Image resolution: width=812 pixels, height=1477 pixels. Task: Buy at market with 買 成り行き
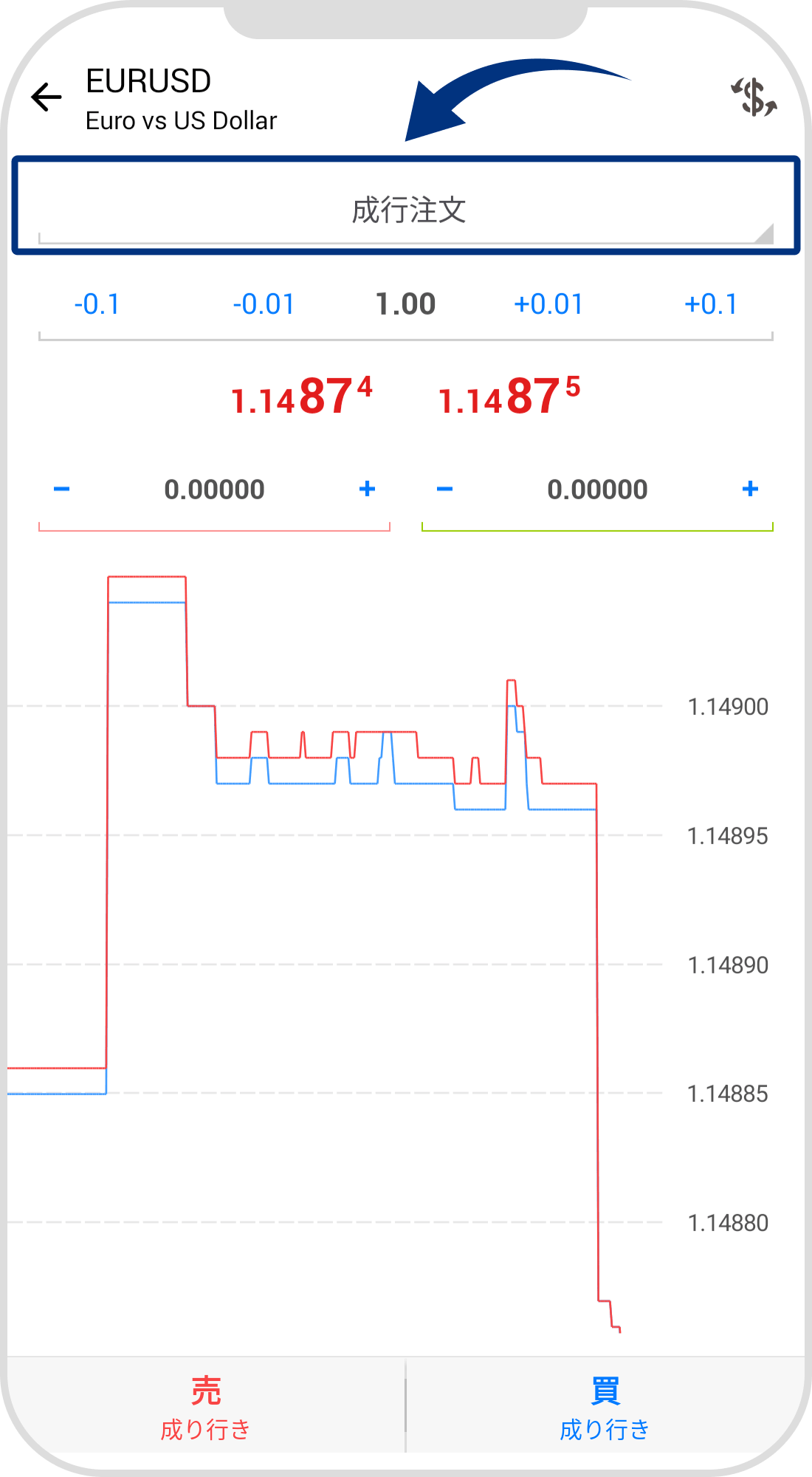coord(605,1407)
